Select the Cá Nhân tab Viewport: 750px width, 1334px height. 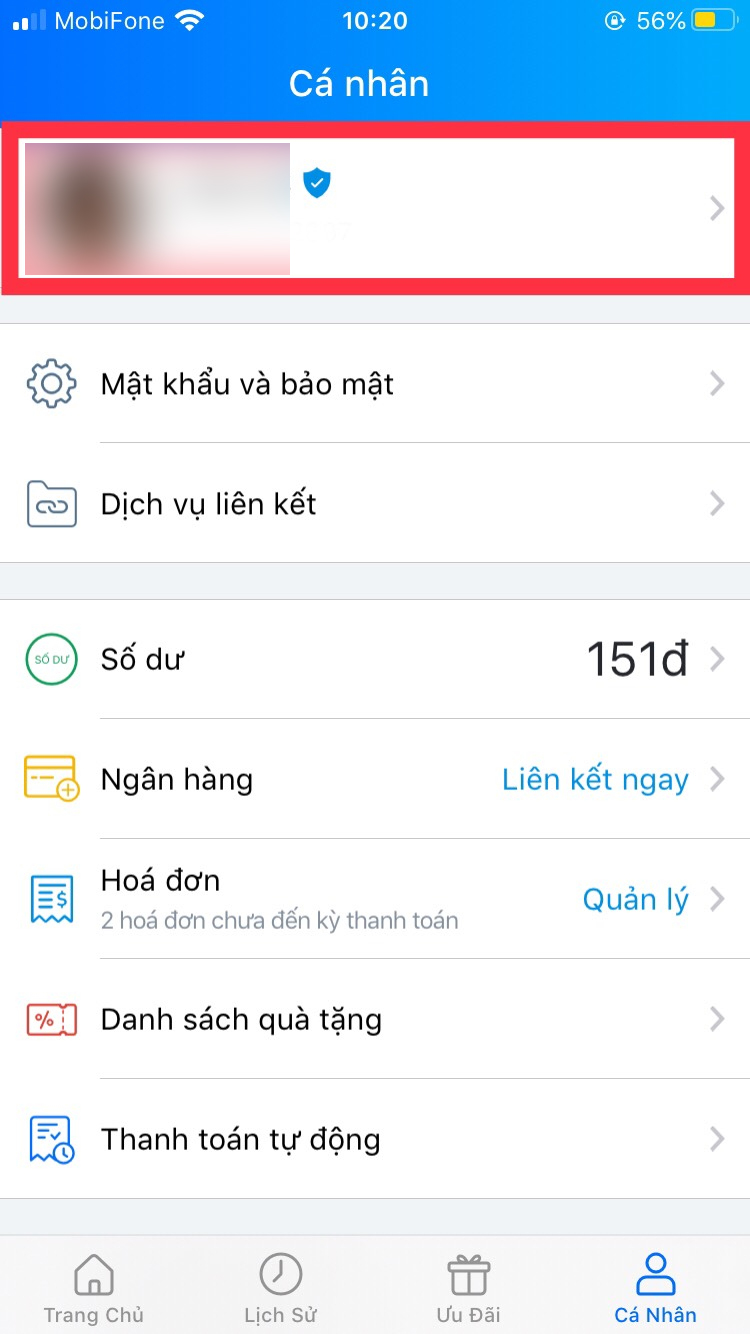[x=655, y=1288]
